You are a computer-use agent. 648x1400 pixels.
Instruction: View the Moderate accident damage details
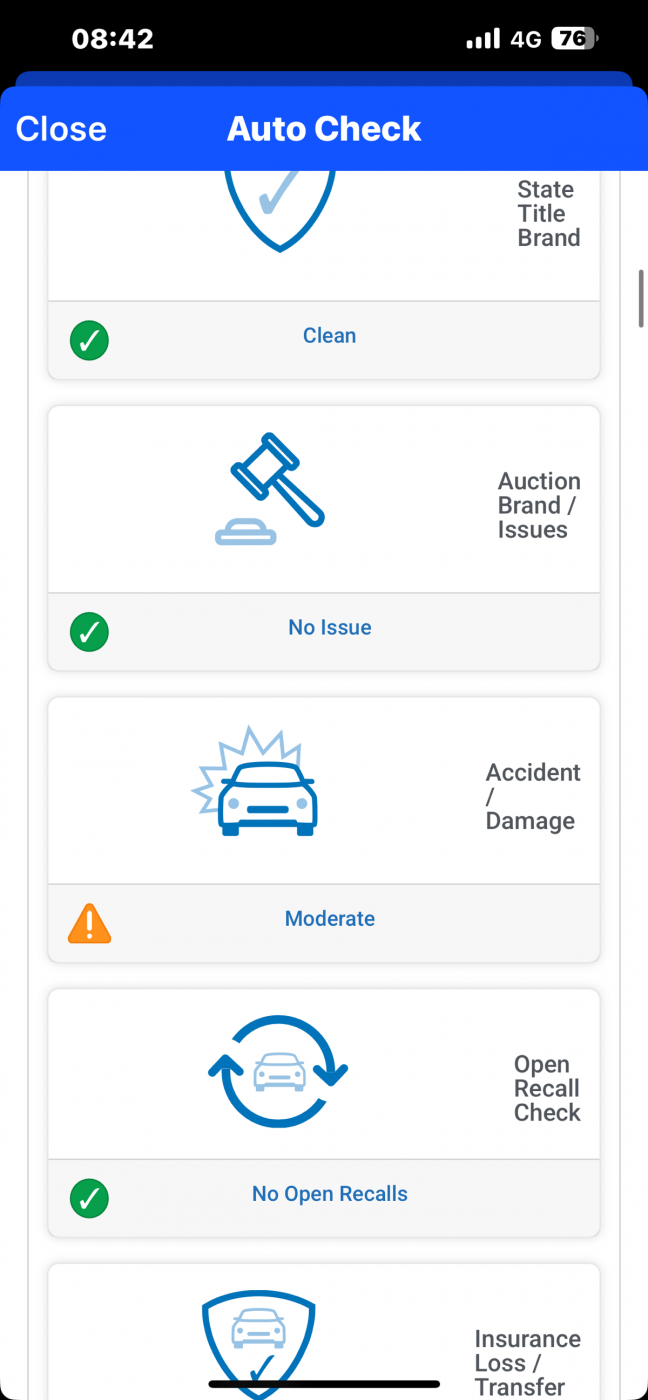coord(329,919)
